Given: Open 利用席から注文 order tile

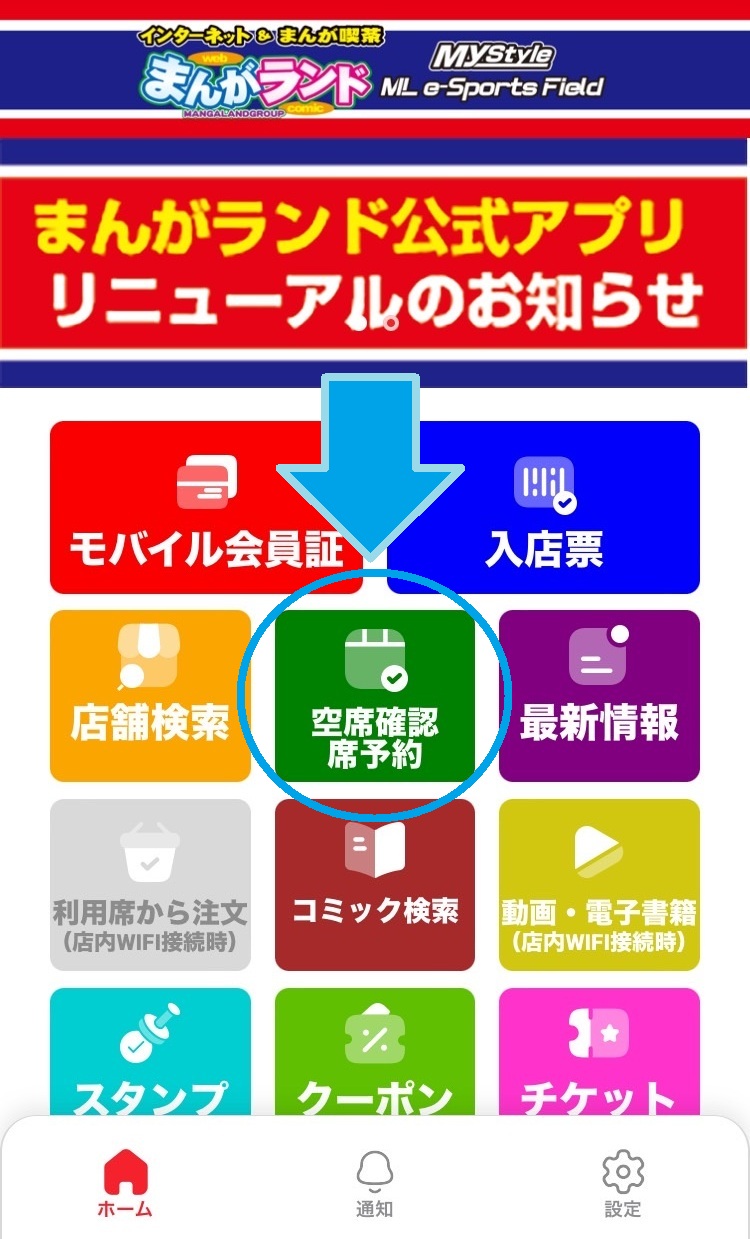Looking at the screenshot, I should point(150,884).
